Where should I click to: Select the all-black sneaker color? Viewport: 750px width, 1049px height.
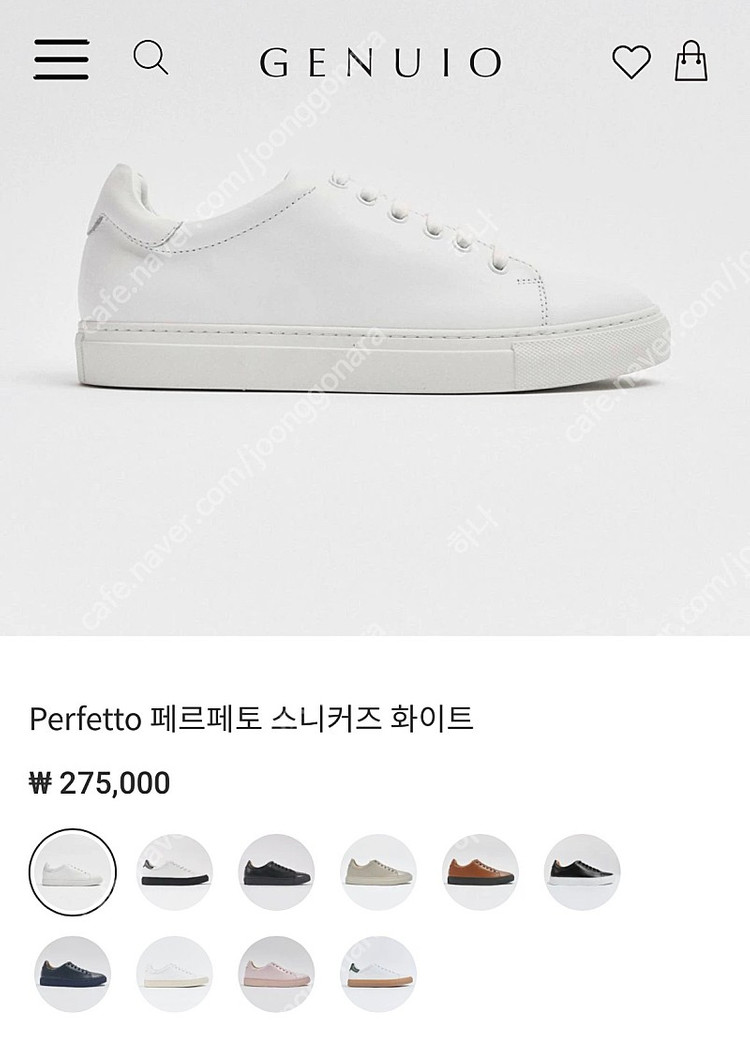tap(277, 872)
